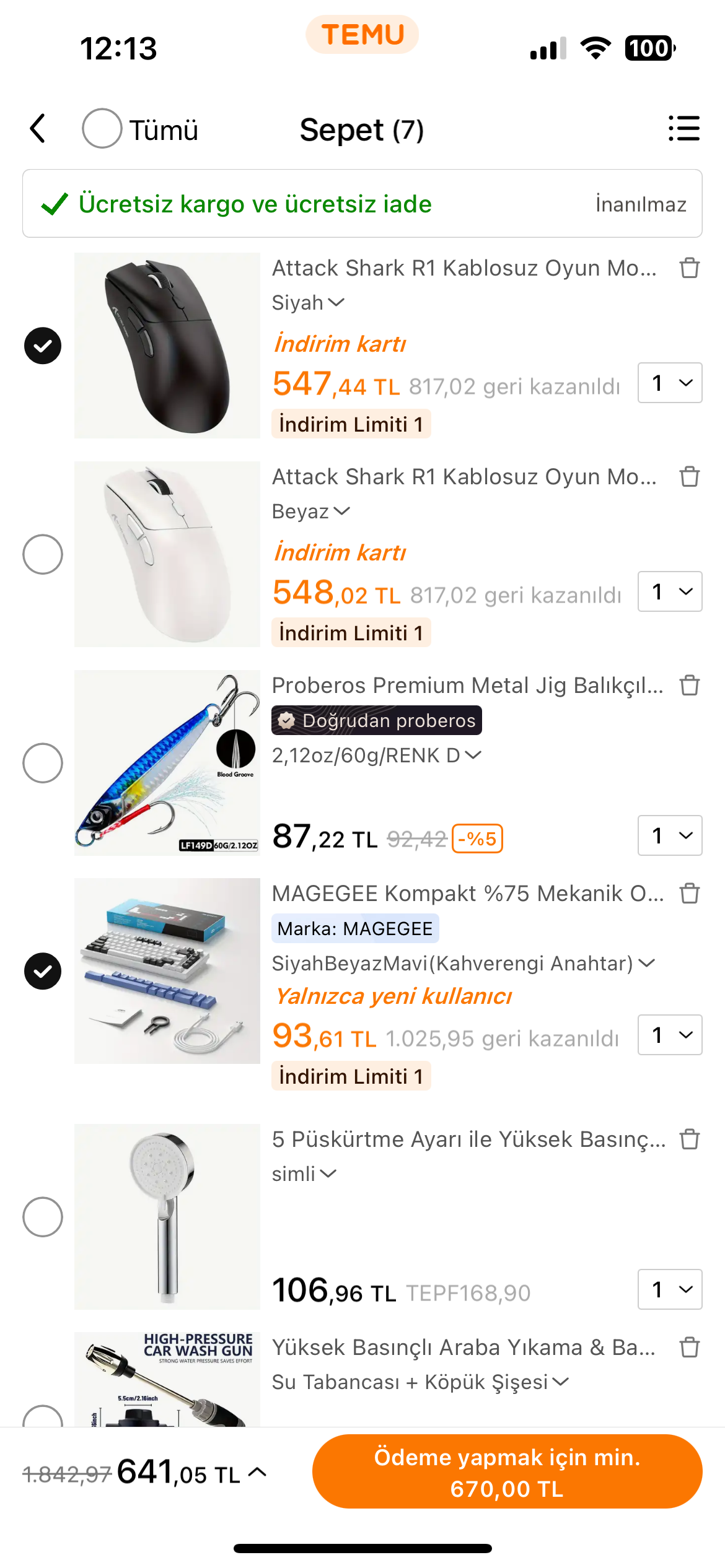Delete the black Siyah Attack Shark mouse
The image size is (725, 1568).
pyautogui.click(x=689, y=268)
